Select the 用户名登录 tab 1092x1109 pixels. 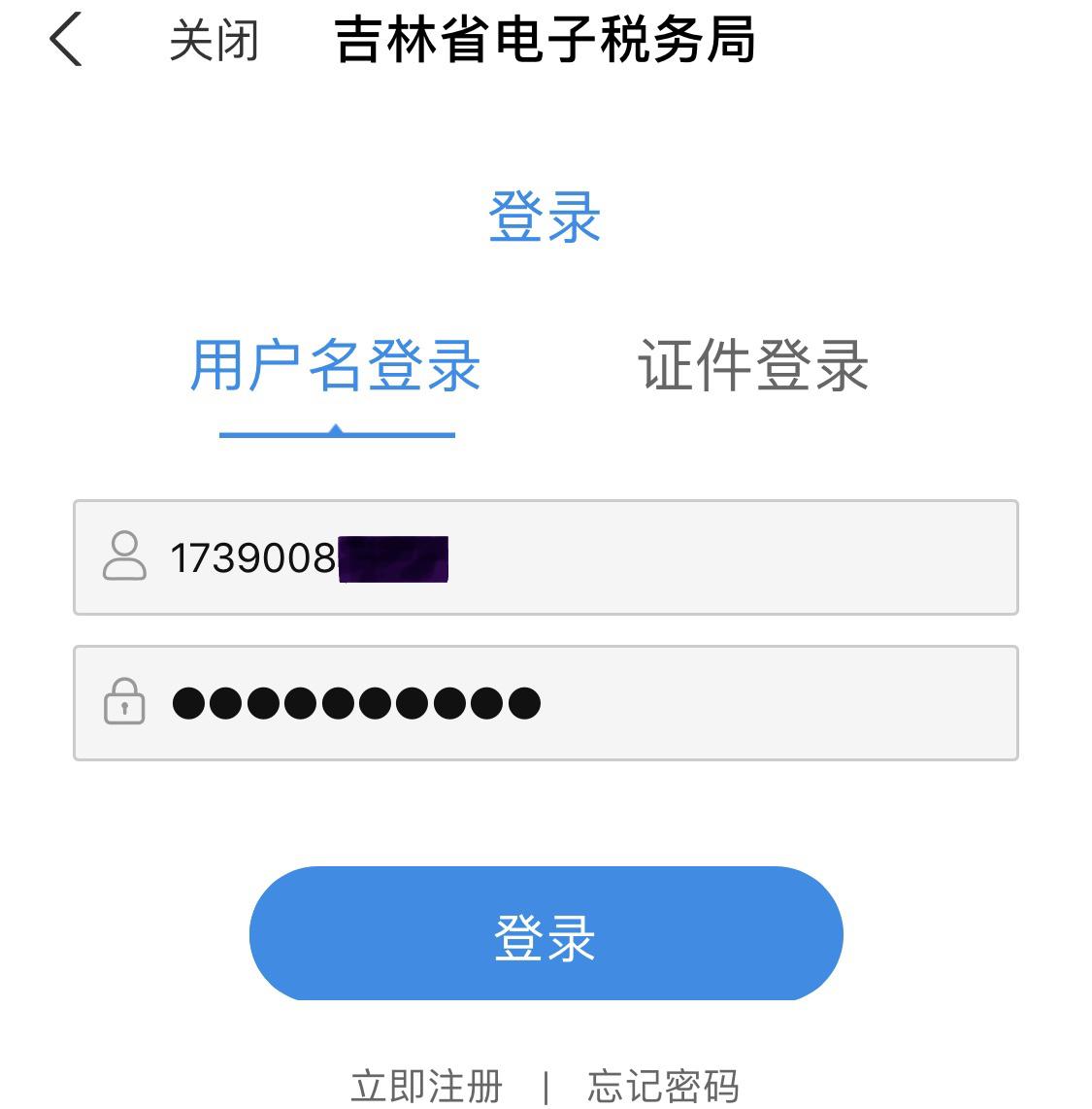tap(335, 364)
